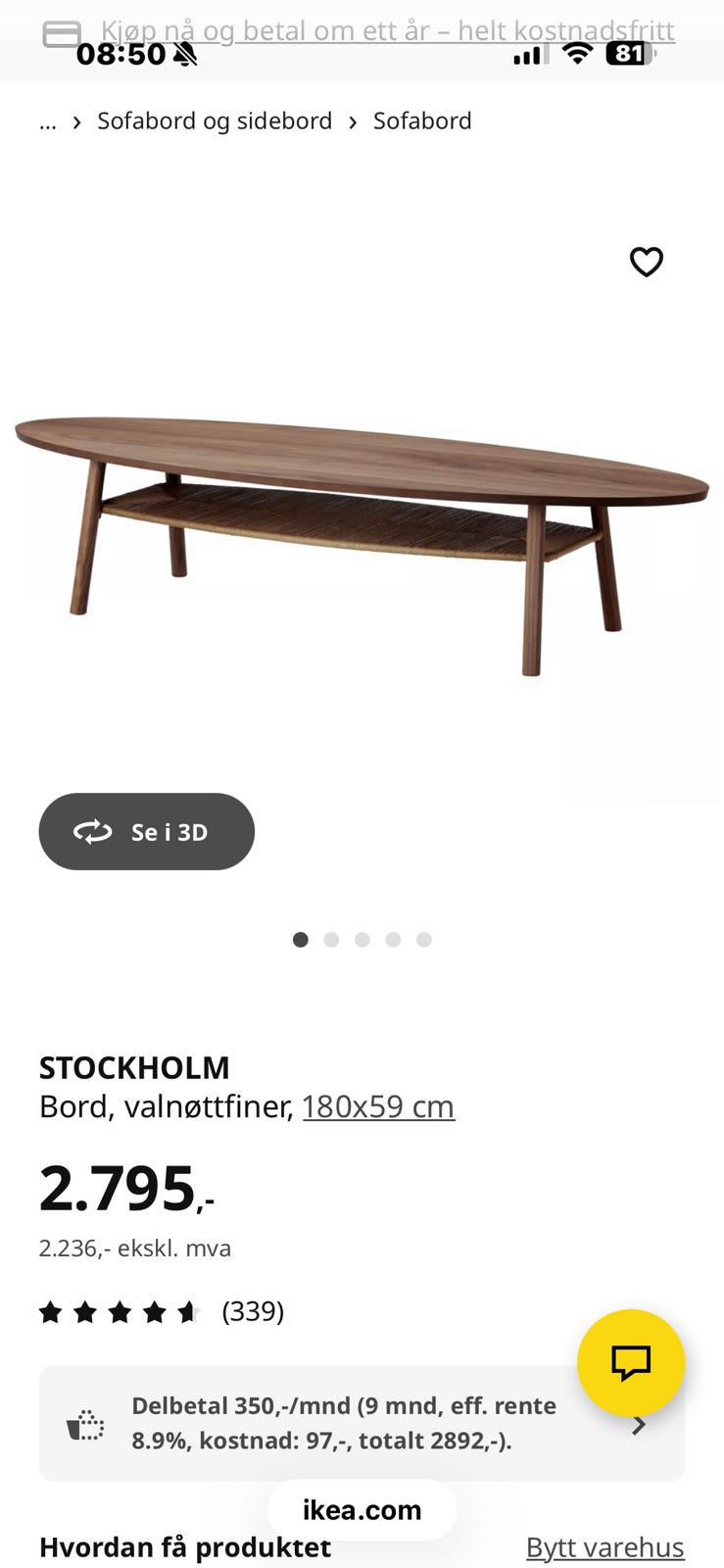Open the chat bubble assistant
Image resolution: width=724 pixels, height=1568 pixels.
point(632,1362)
